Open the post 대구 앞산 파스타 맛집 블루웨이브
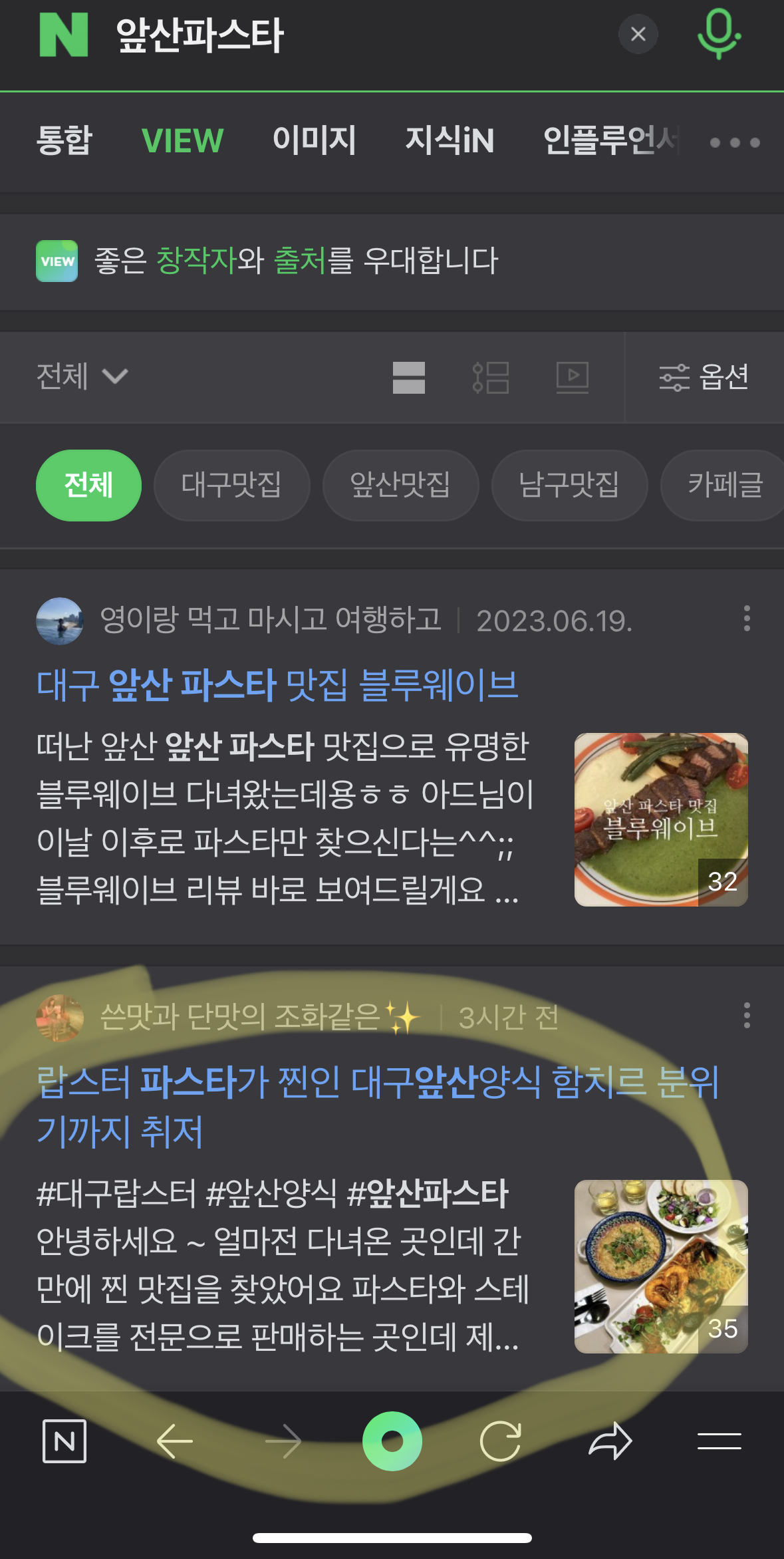The image size is (784, 1559). pyautogui.click(x=277, y=684)
